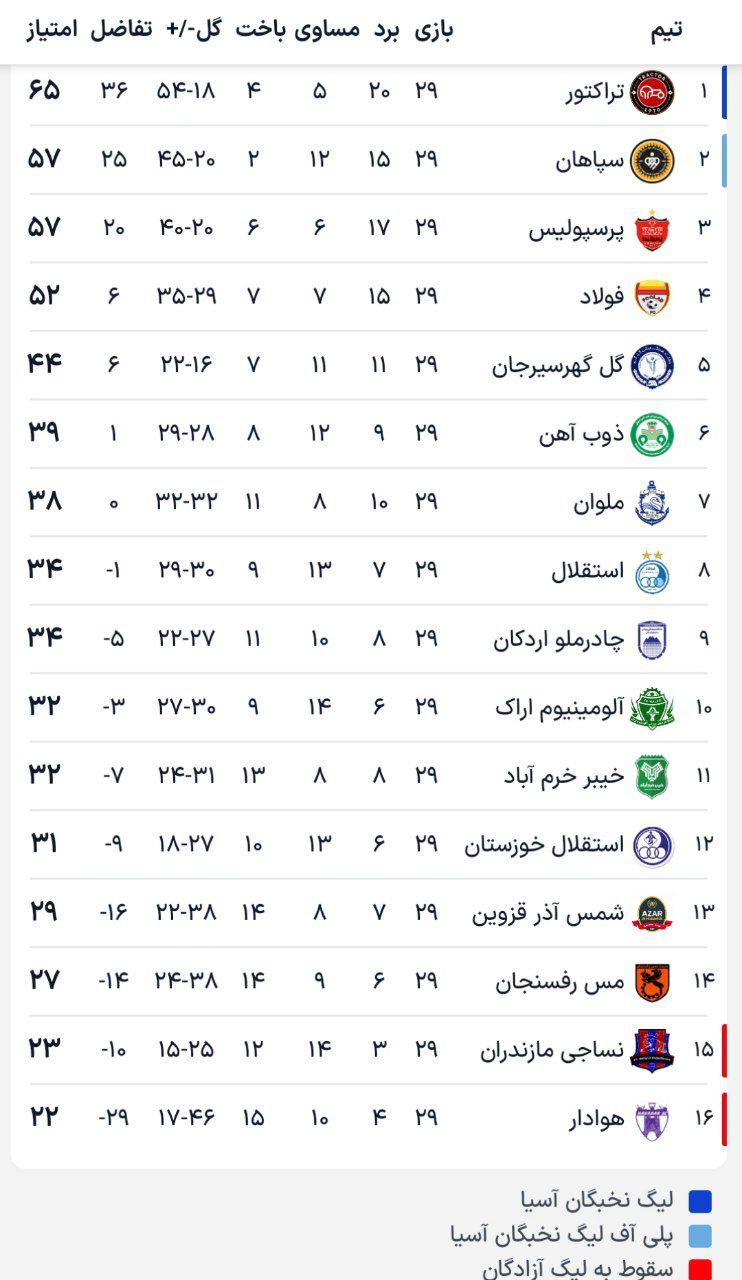
Task: Open the چادرملو اردکان row
Action: coord(370,639)
